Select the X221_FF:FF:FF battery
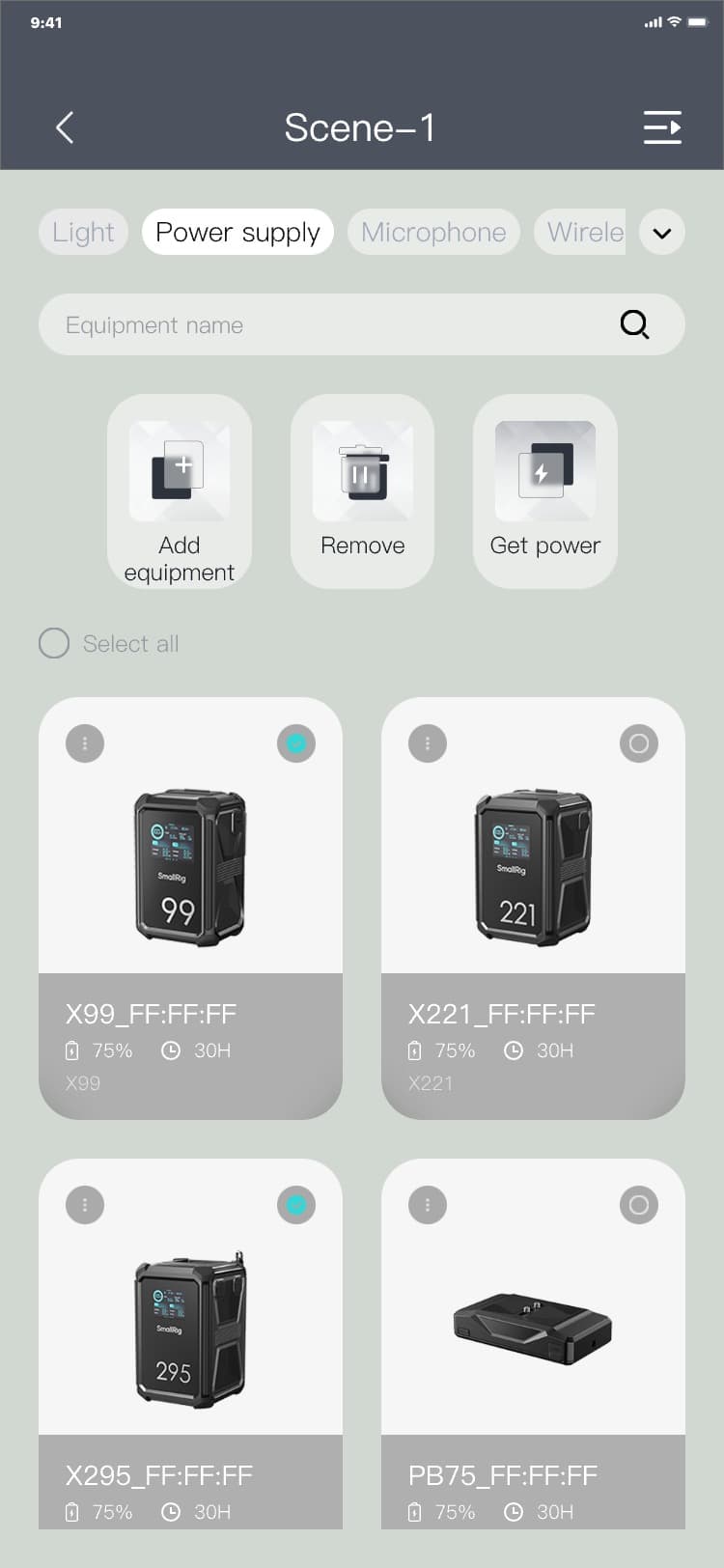The width and height of the screenshot is (724, 1568). coord(639,743)
